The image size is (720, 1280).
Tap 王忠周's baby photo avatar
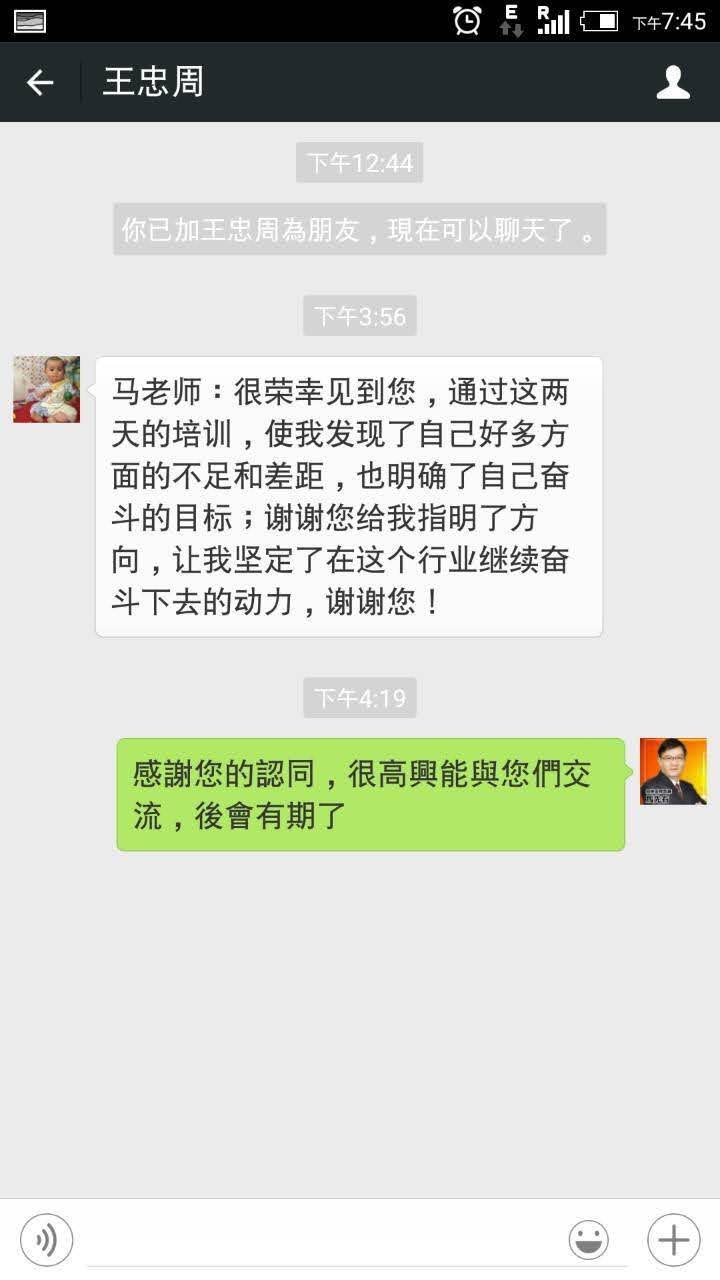click(x=46, y=389)
